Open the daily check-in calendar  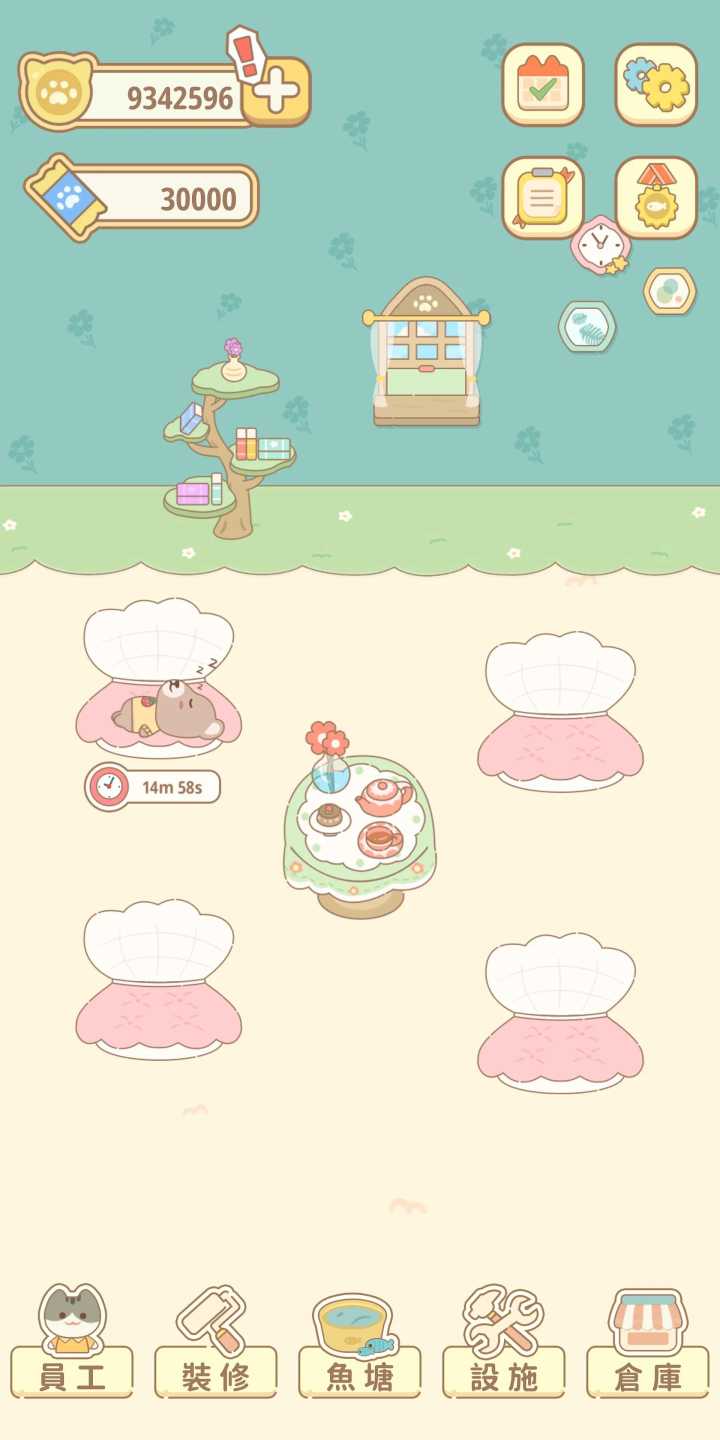pyautogui.click(x=543, y=84)
